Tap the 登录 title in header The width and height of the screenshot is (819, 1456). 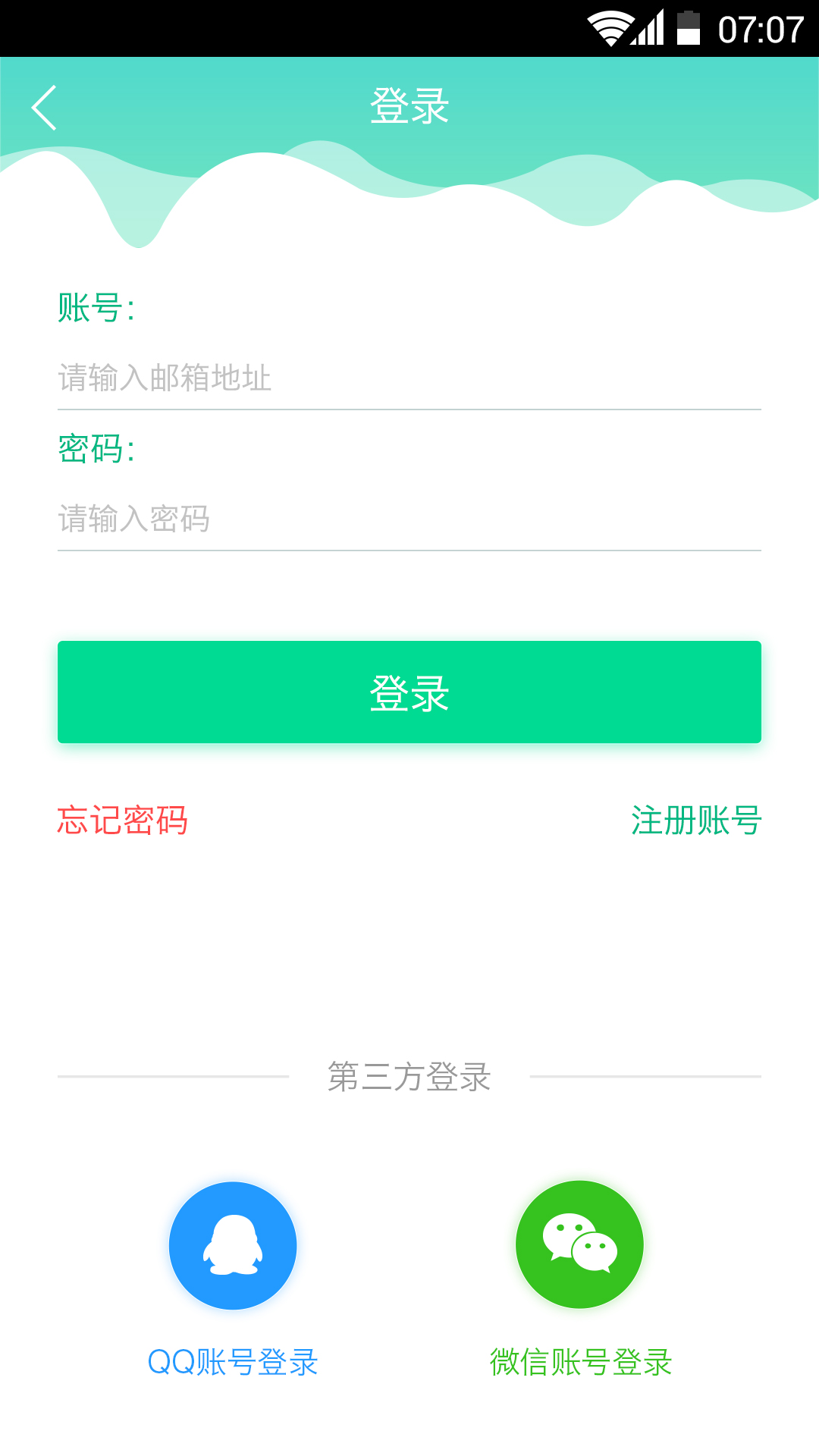click(x=409, y=106)
